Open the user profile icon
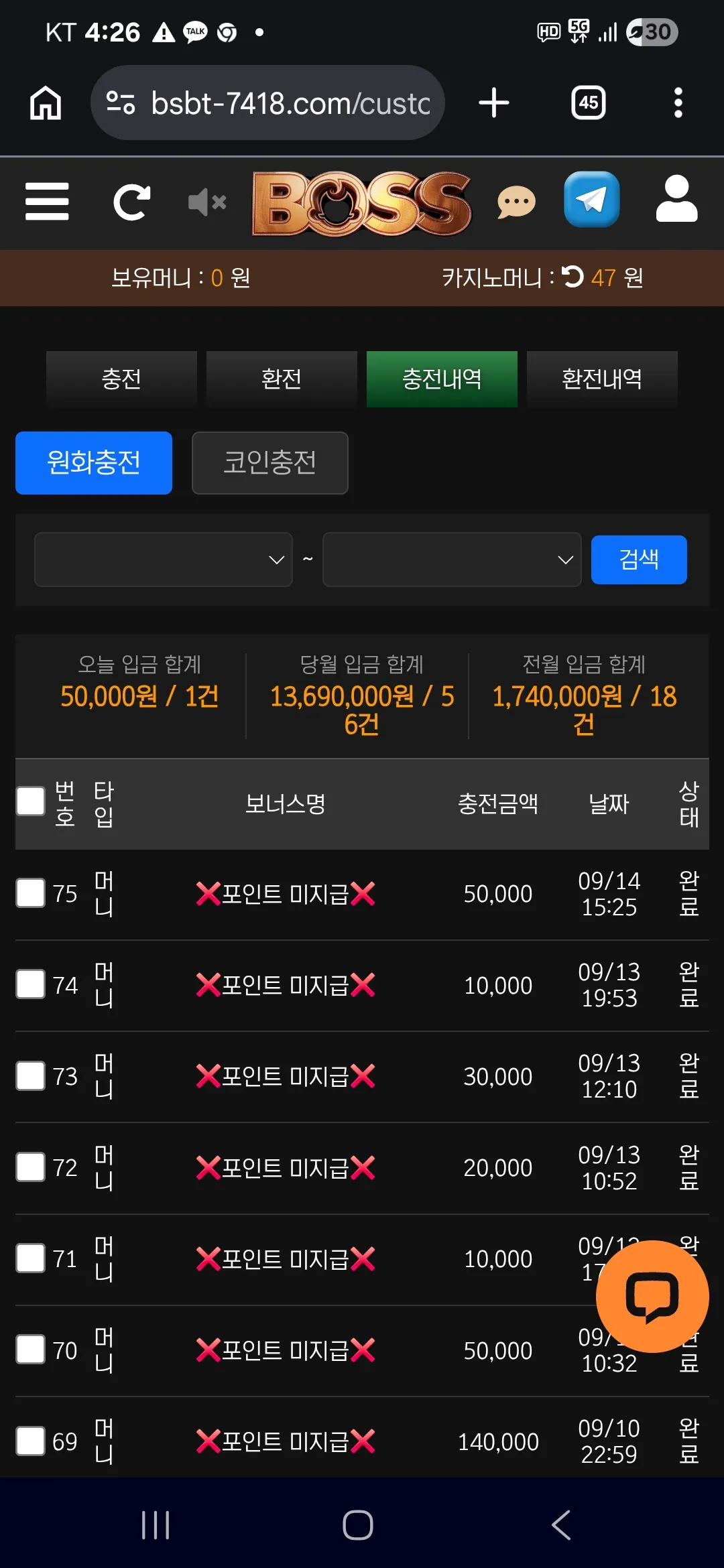The width and height of the screenshot is (724, 1568). (x=676, y=199)
